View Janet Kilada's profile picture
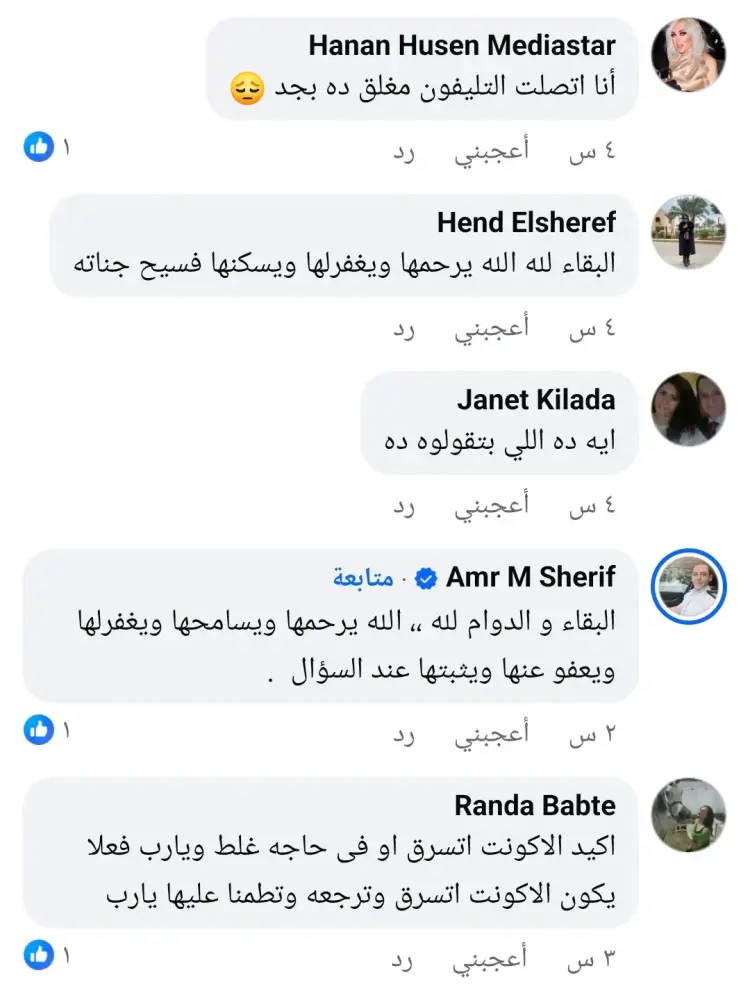 [688, 409]
